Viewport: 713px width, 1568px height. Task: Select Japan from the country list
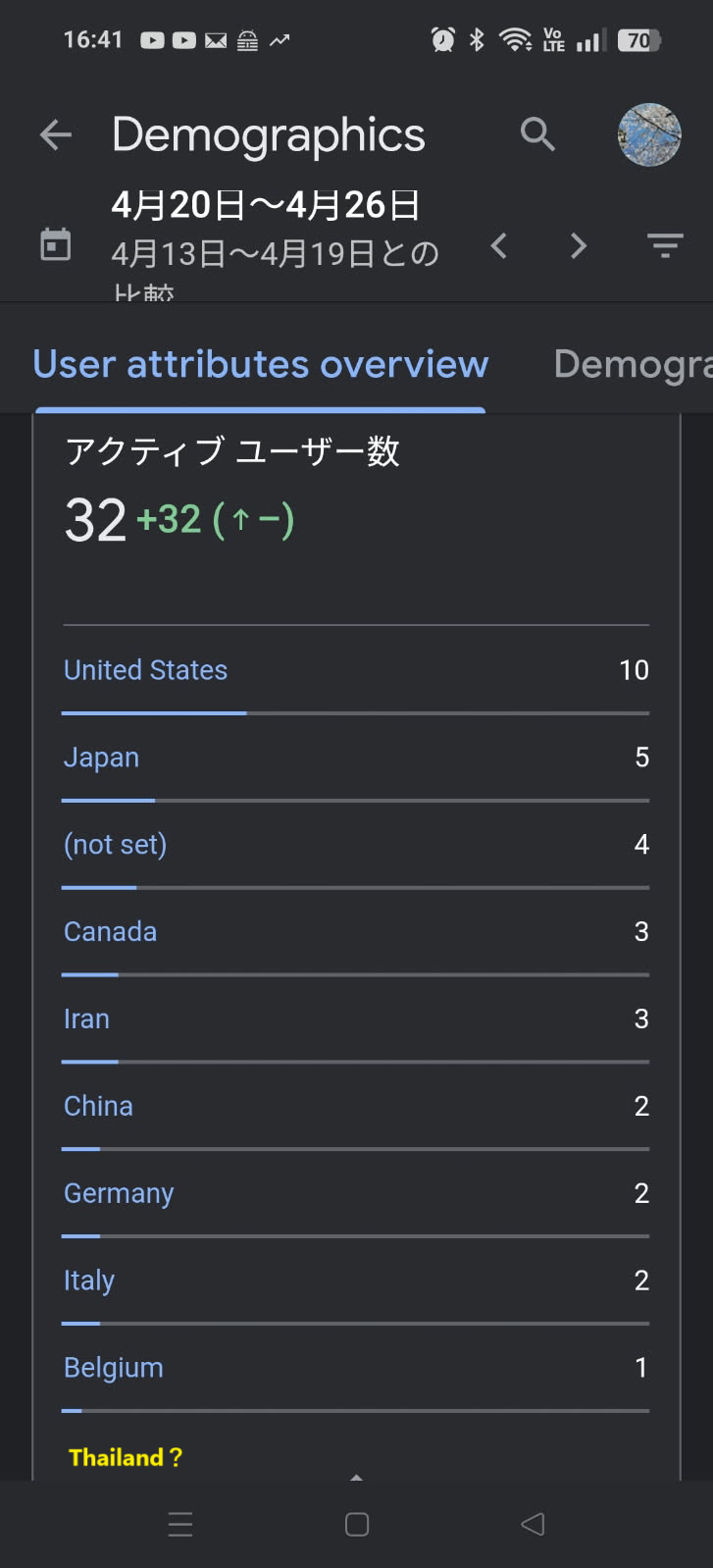(101, 758)
